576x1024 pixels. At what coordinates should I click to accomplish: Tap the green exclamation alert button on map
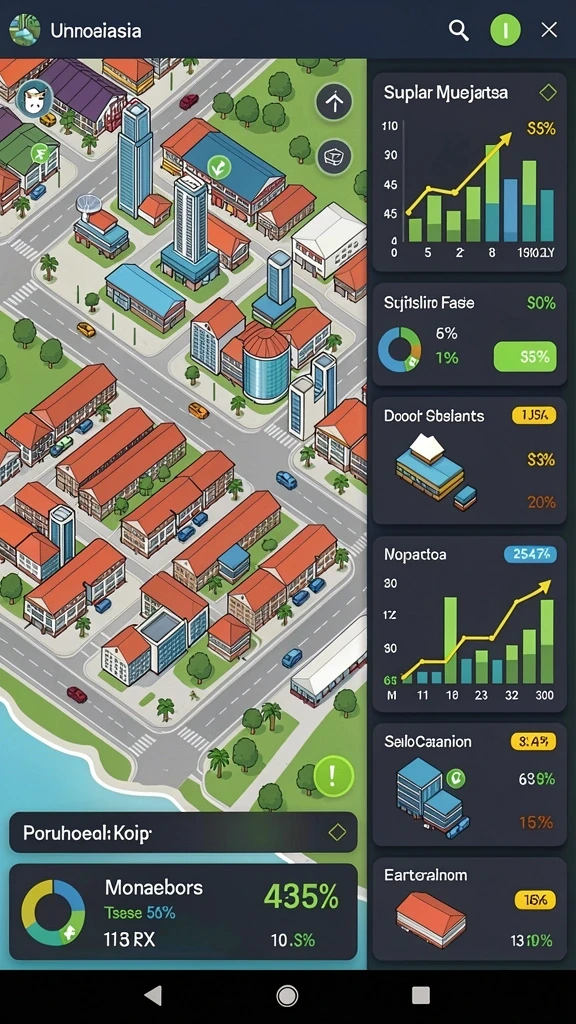tap(334, 776)
